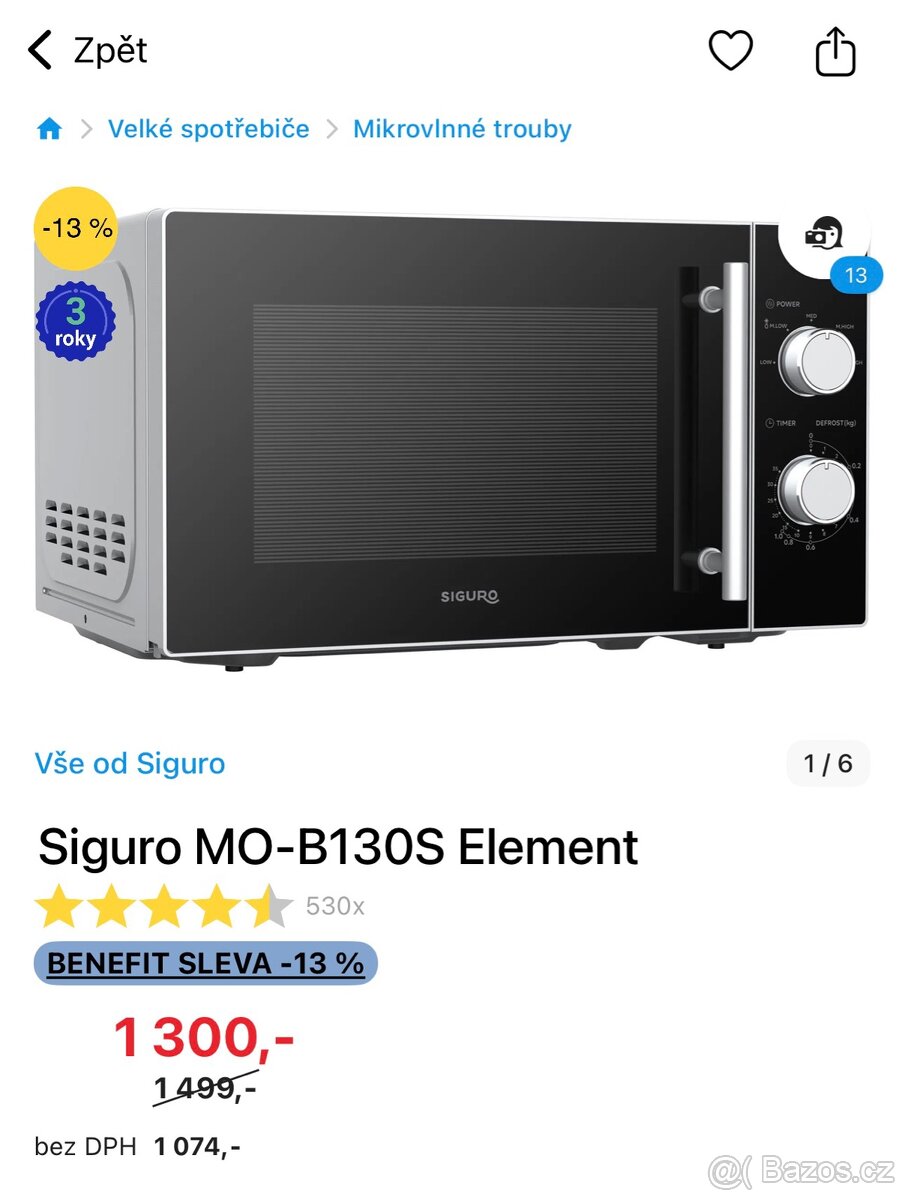The height and width of the screenshot is (1200, 905).
Task: Select the third star of the rating
Action: [165, 905]
